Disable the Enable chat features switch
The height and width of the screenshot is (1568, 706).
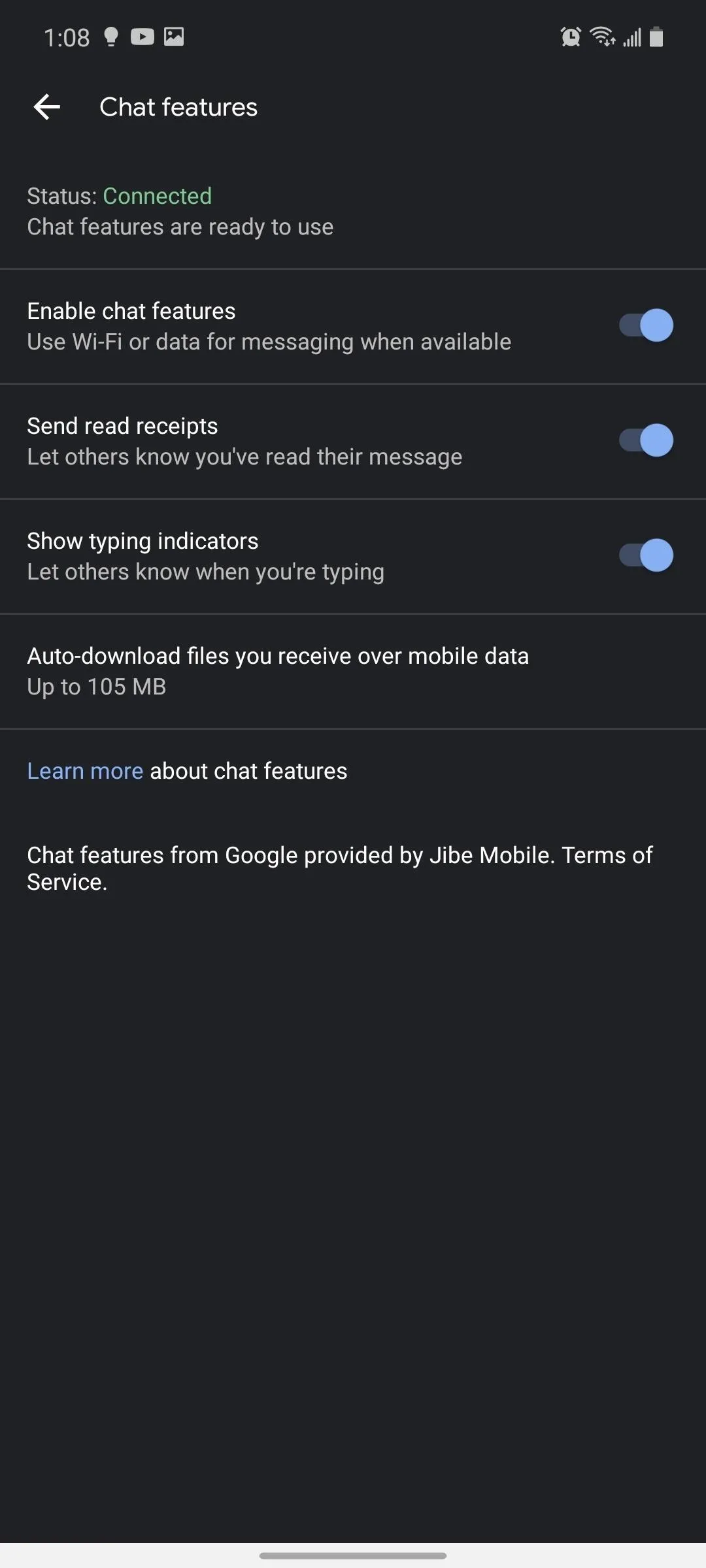pos(646,325)
